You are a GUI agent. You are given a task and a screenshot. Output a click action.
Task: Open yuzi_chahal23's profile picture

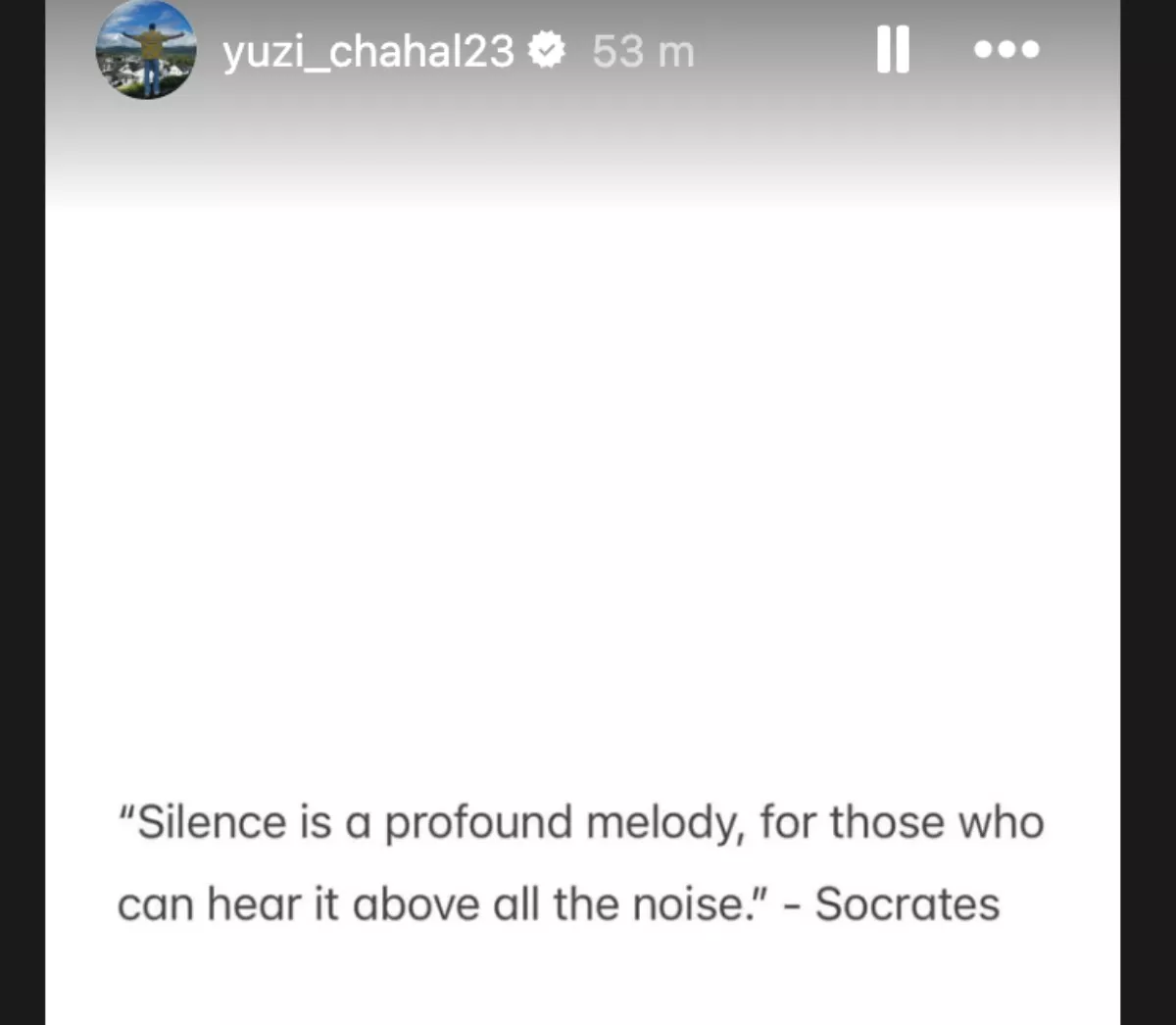click(146, 49)
